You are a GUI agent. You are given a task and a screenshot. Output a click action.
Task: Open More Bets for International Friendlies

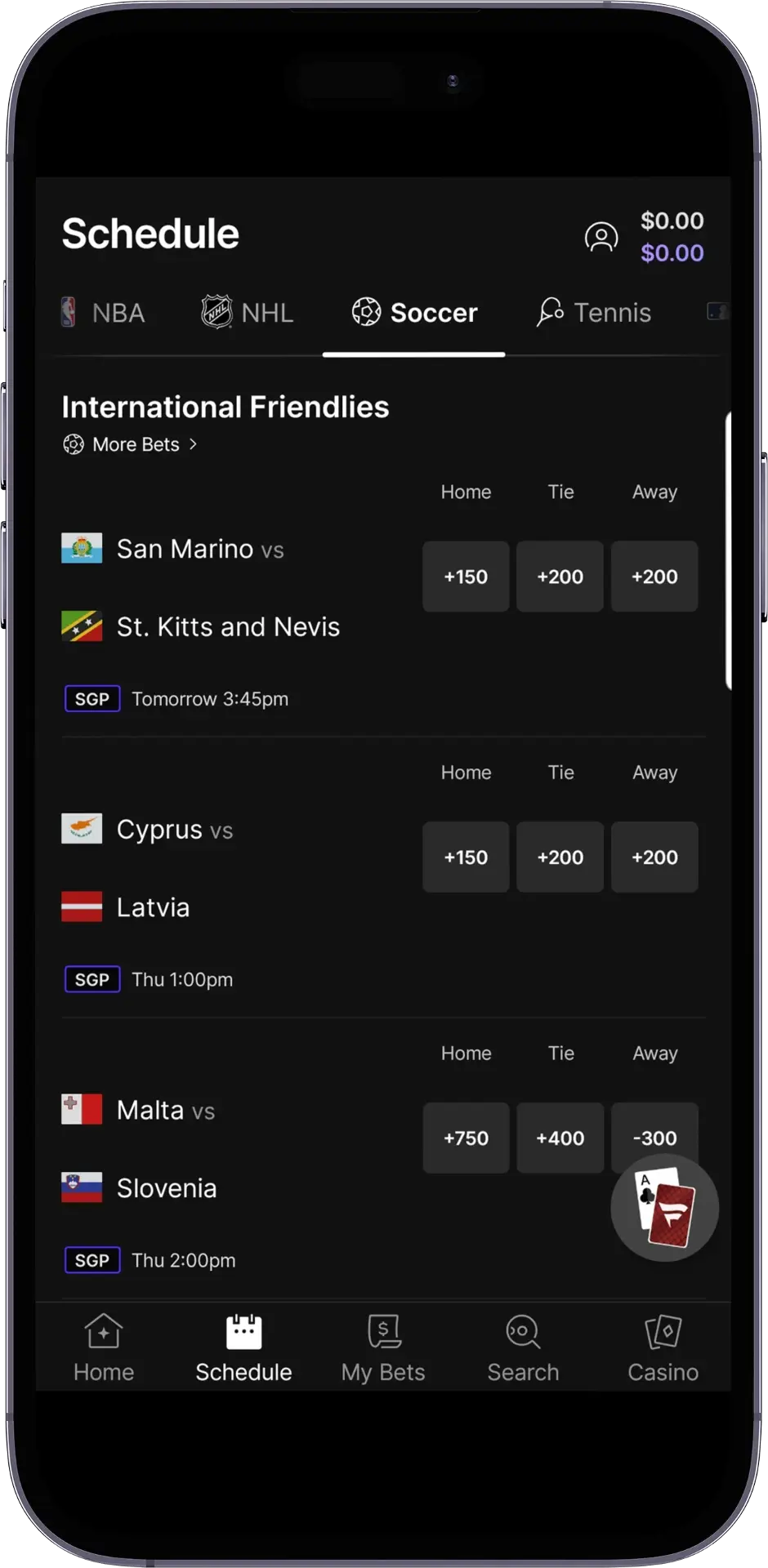click(x=135, y=444)
